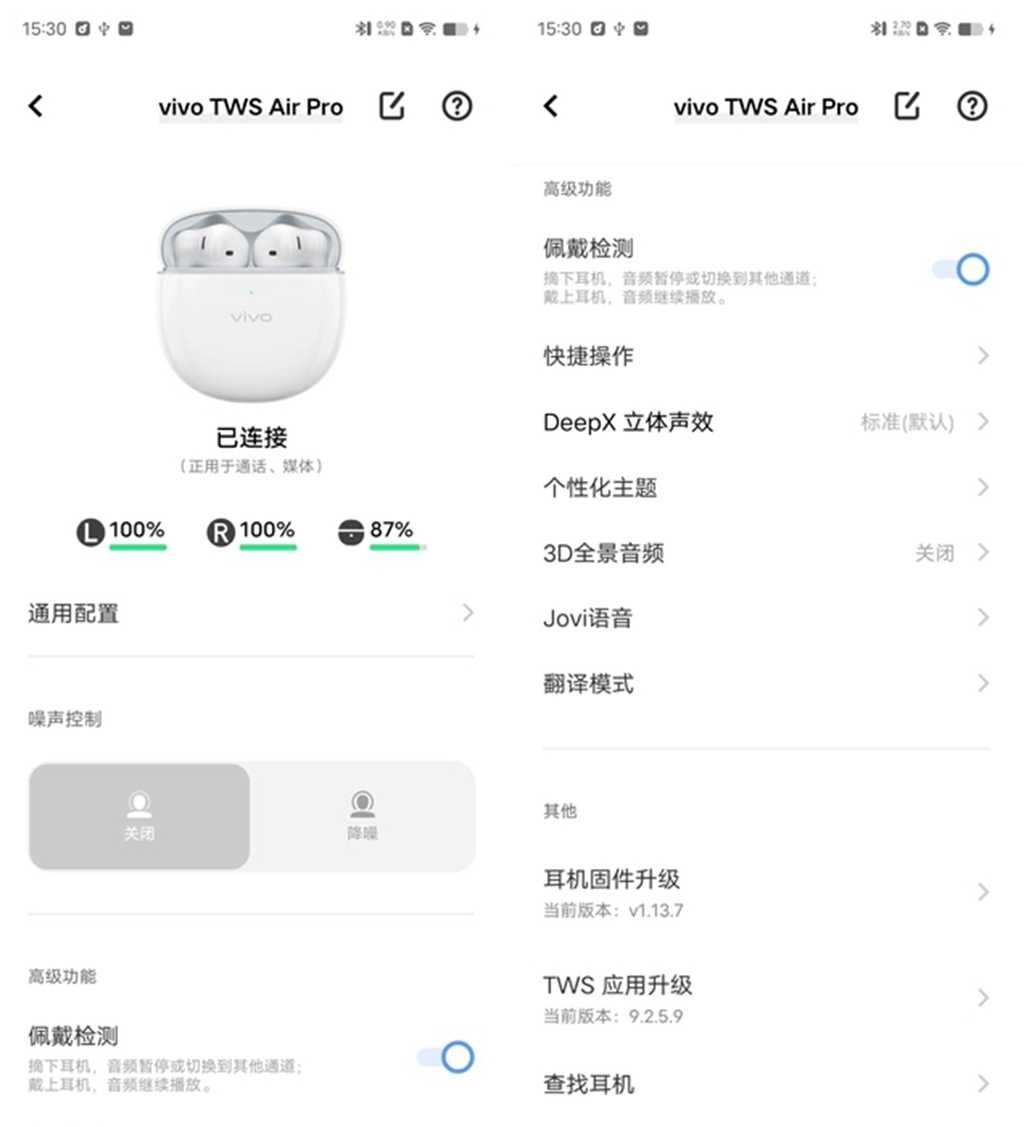Image resolution: width=1024 pixels, height=1127 pixels.
Task: Open 查找耳机 to locate earbuds
Action: (x=765, y=1084)
